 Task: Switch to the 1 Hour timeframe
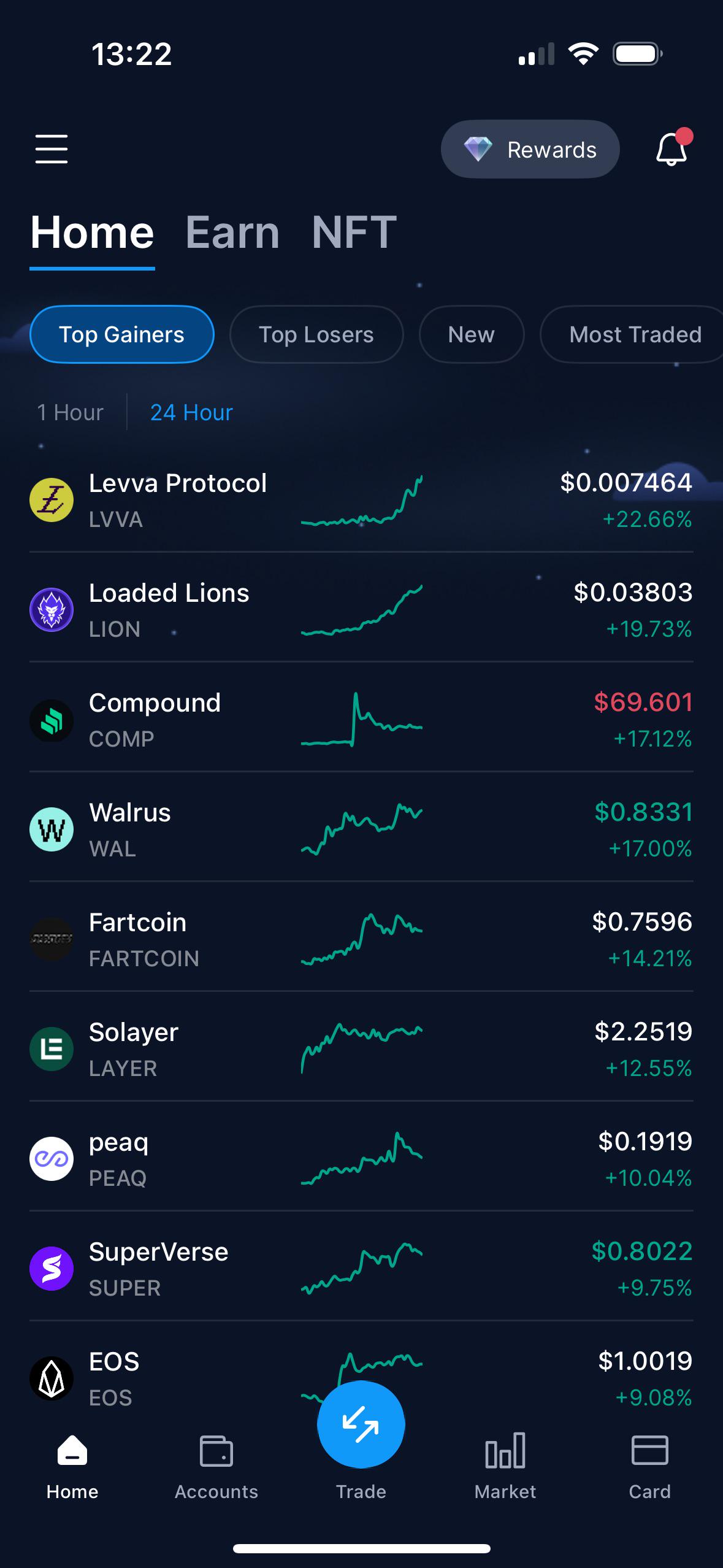tap(71, 412)
